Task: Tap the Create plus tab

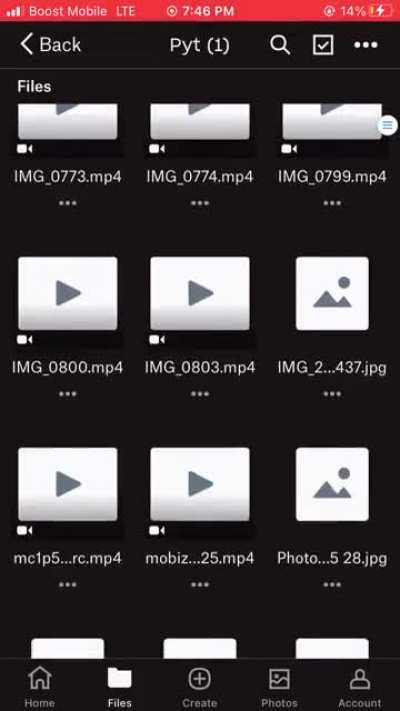Action: tap(200, 687)
